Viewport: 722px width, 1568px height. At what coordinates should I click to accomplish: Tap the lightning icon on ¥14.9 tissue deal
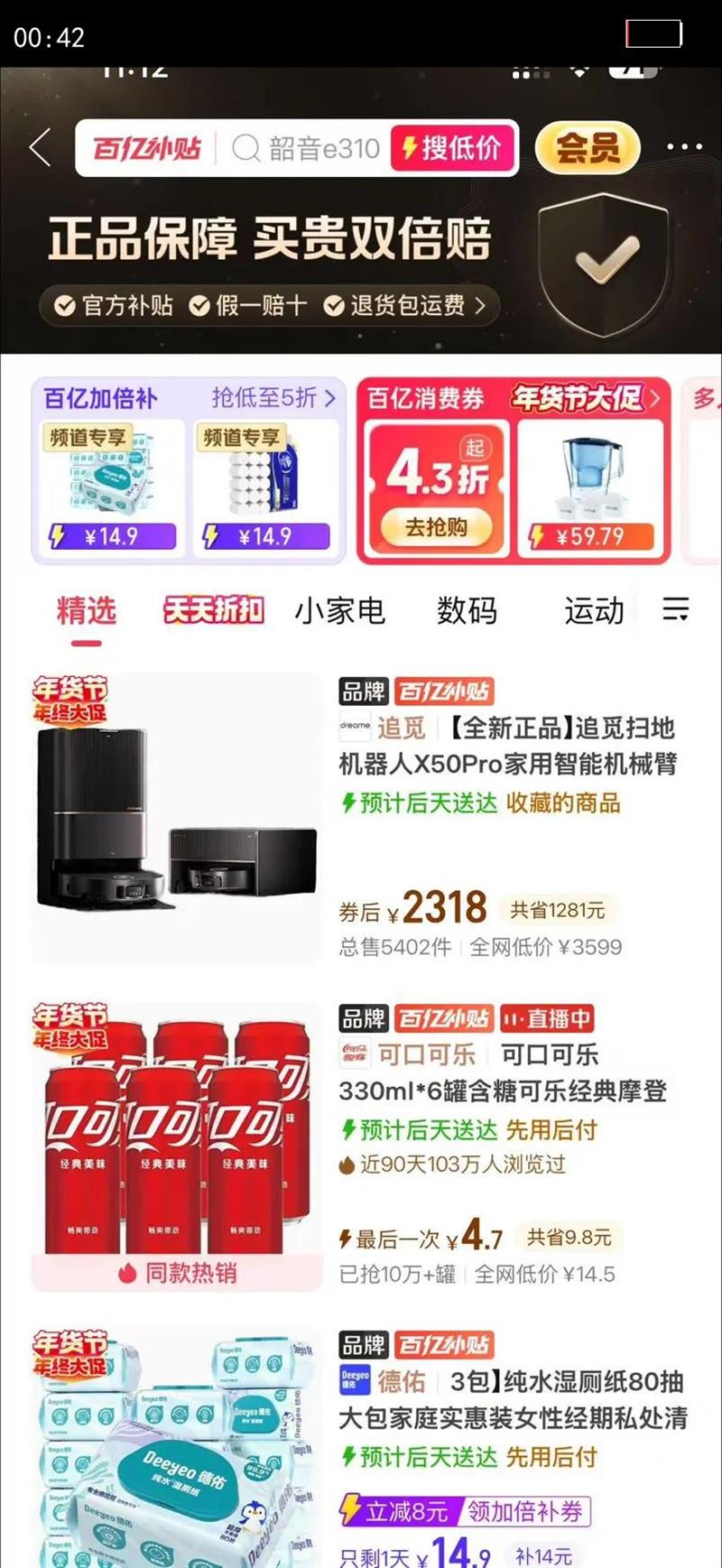tap(58, 533)
